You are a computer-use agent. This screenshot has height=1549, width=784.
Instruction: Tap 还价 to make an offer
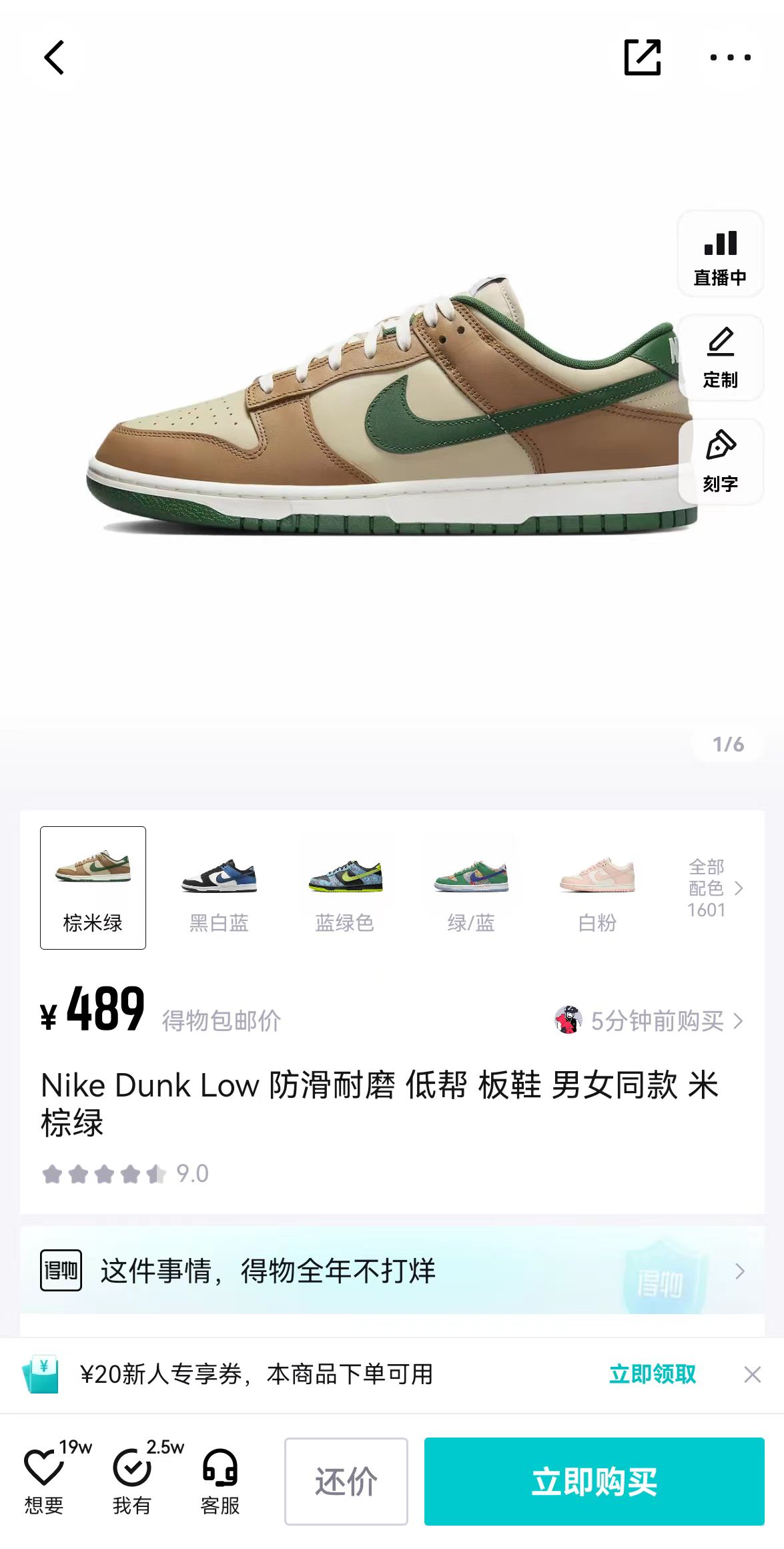[346, 1482]
